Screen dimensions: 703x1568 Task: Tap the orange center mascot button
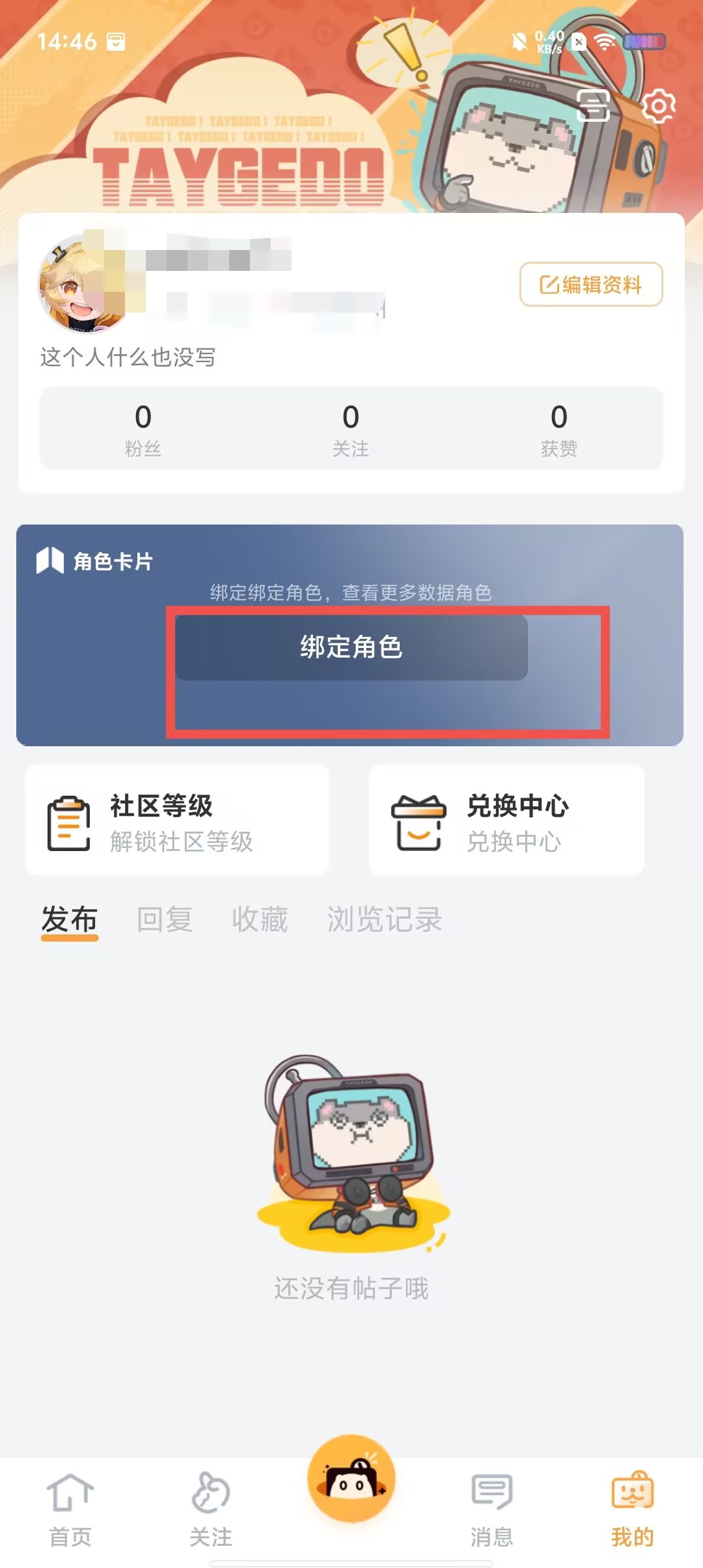click(x=351, y=1478)
